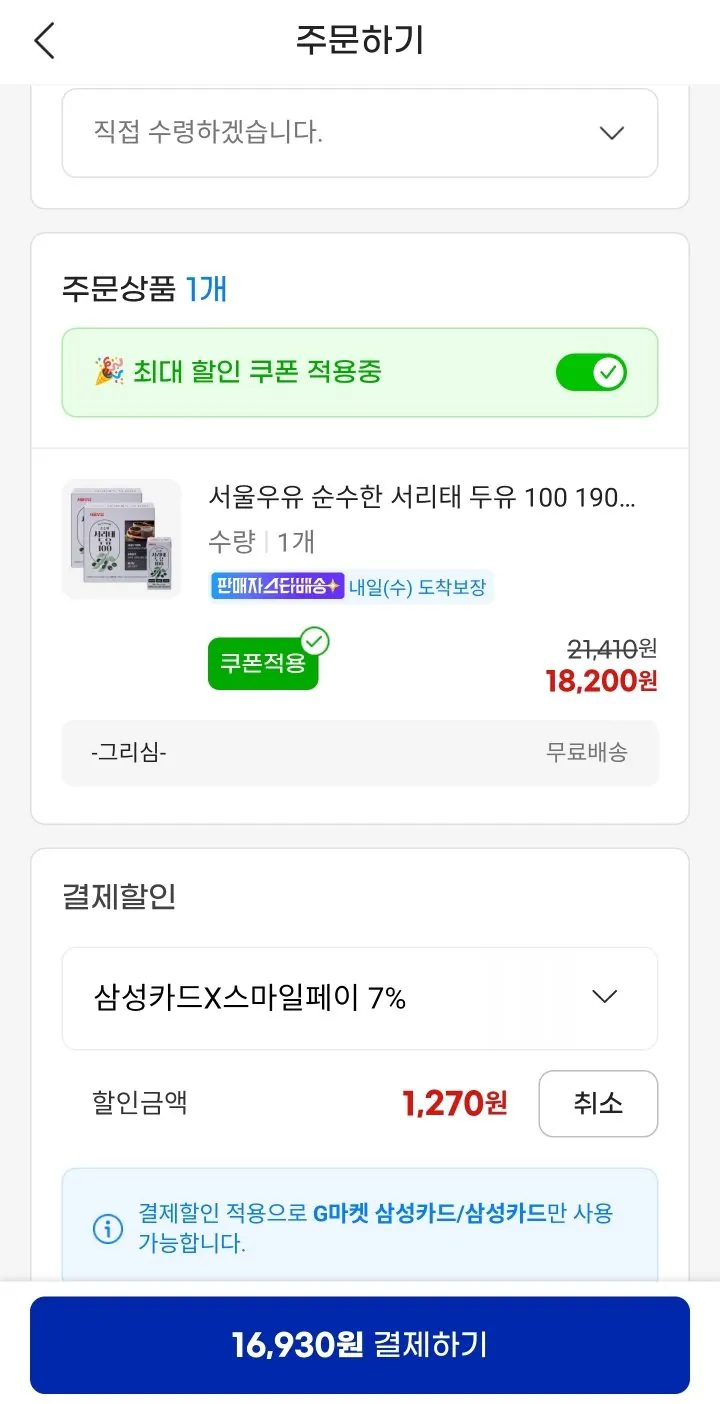
Task: Click the sparkle icon inside 판매자스타배송 badge
Action: 334,585
